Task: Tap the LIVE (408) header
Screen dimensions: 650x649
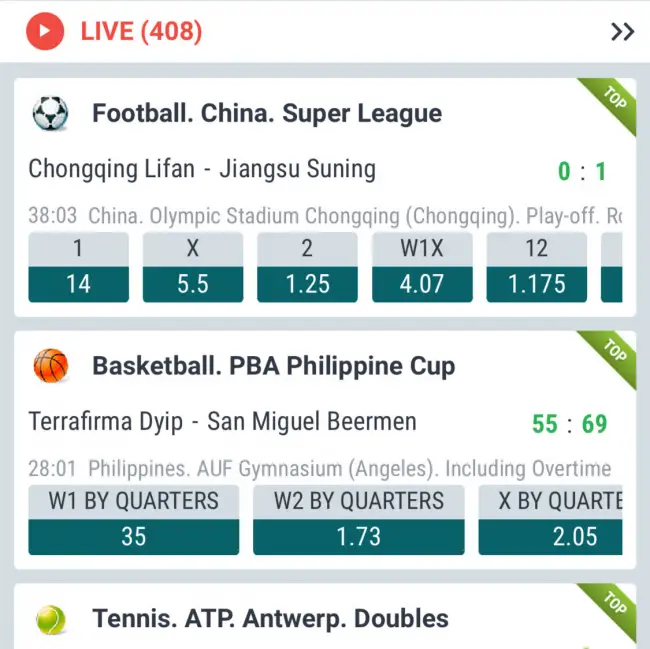Action: coord(141,32)
